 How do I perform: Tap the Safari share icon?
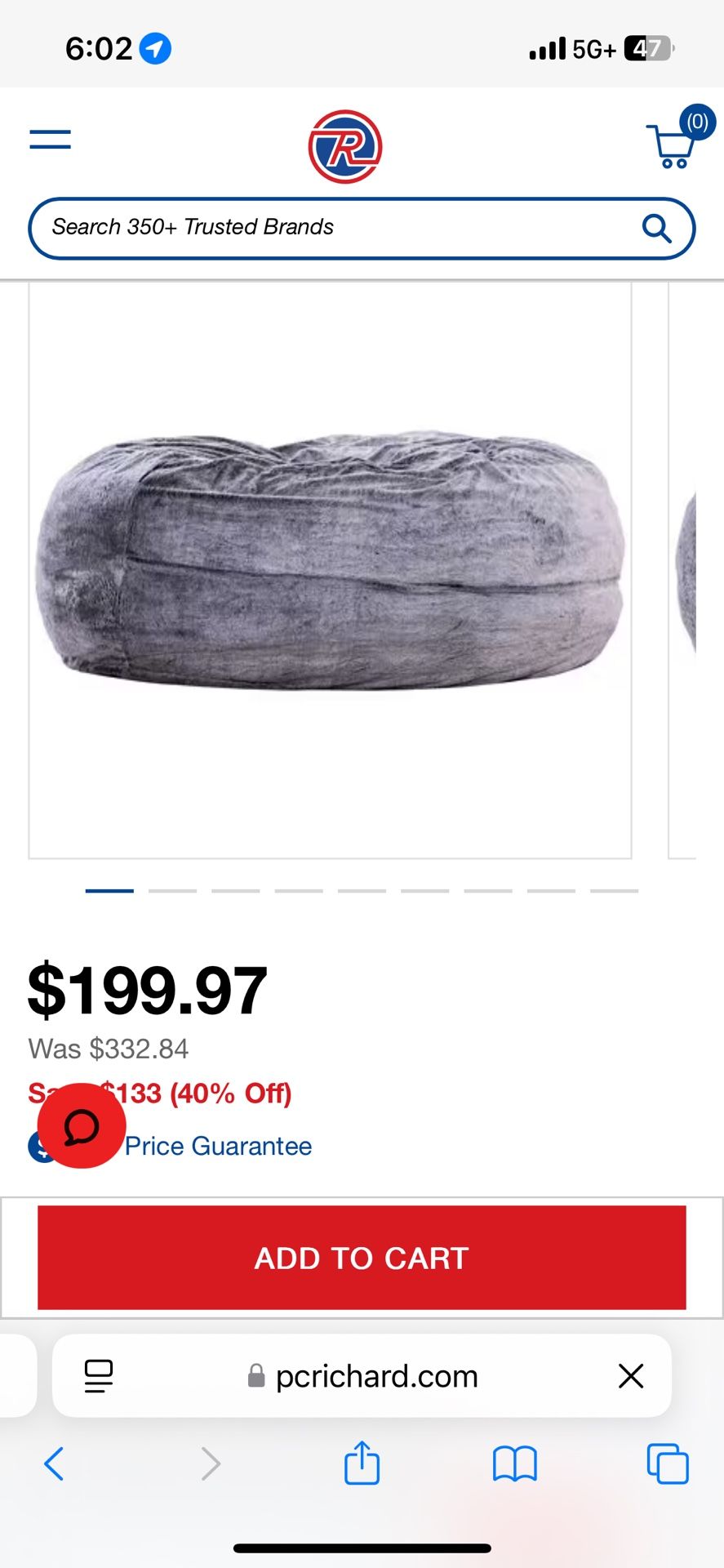click(x=362, y=1464)
